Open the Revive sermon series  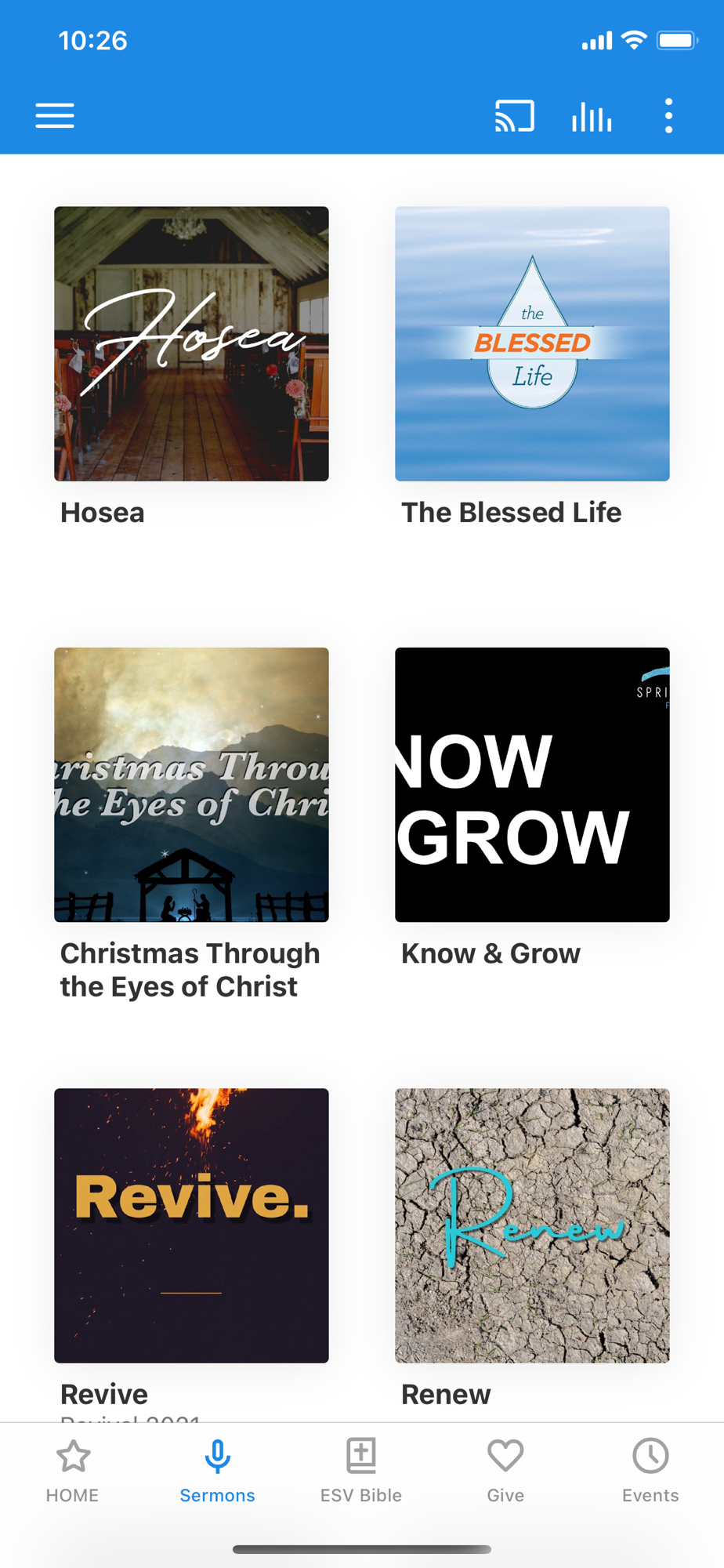[191, 1225]
